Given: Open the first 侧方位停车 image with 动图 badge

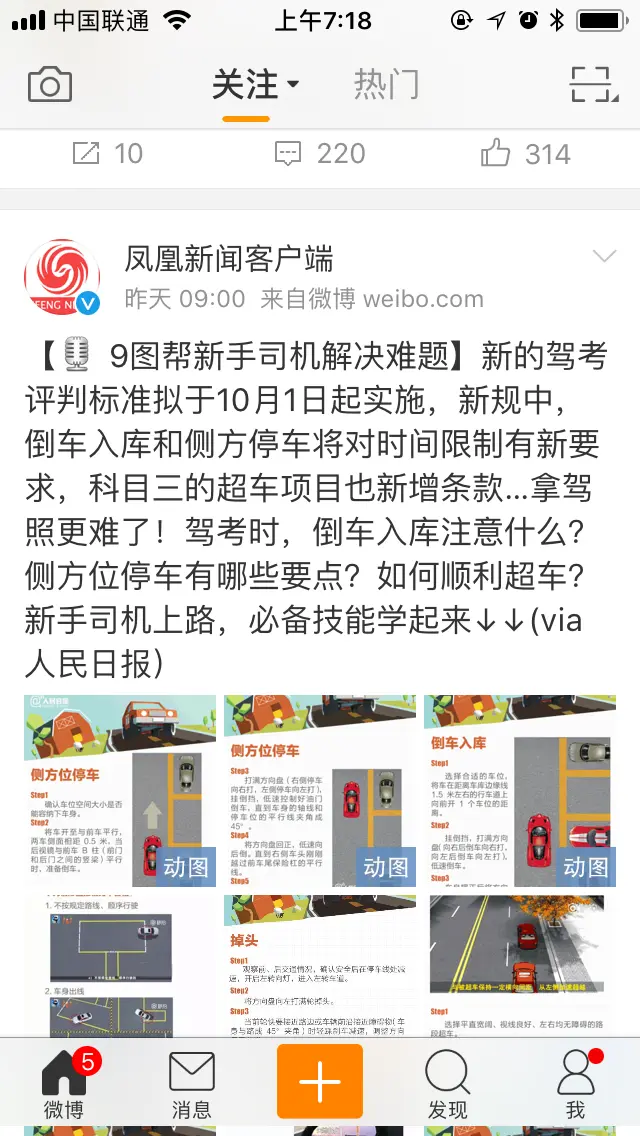Looking at the screenshot, I should pos(120,790).
